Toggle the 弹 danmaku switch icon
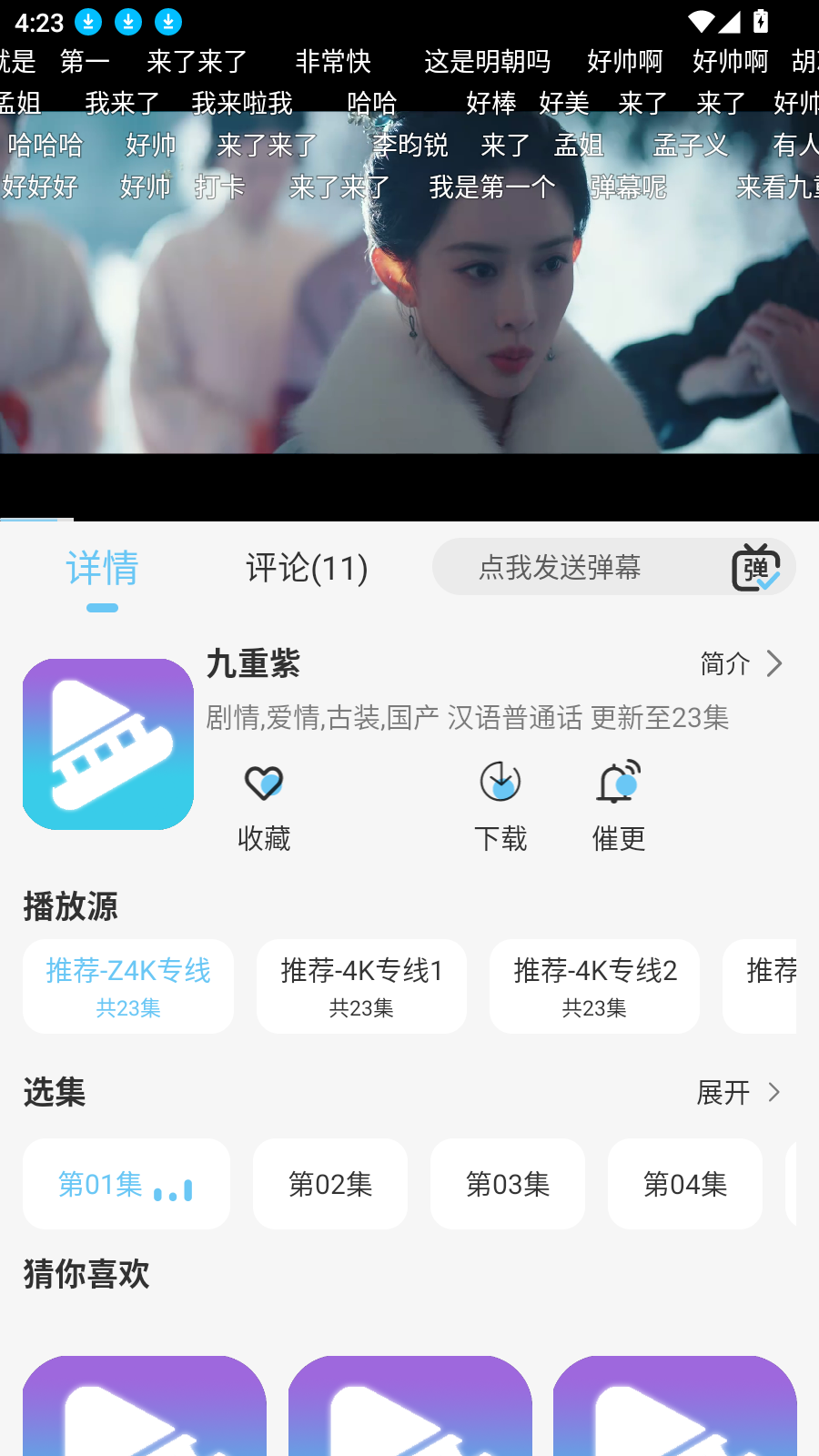The height and width of the screenshot is (1456, 819). pos(755,568)
